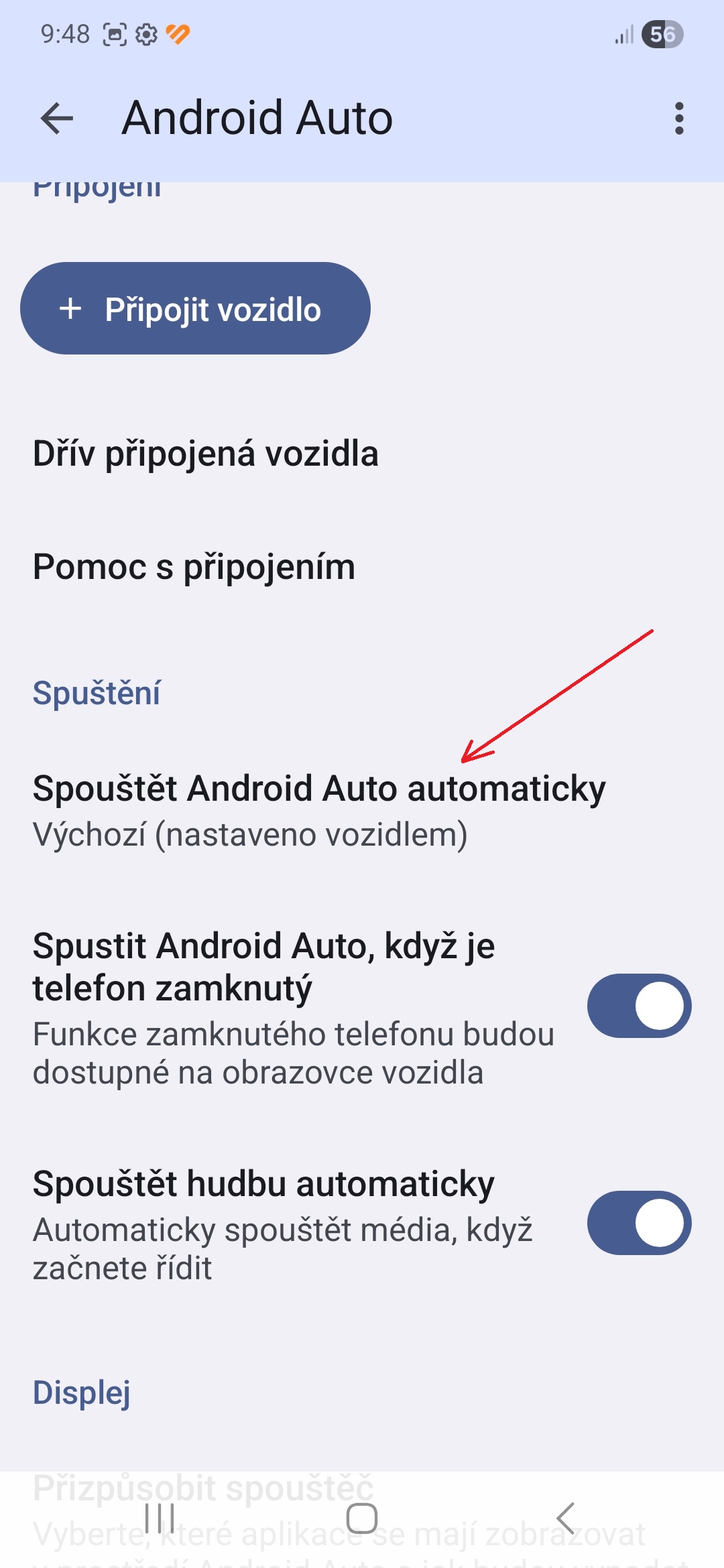Tap the system home button

(x=362, y=1518)
